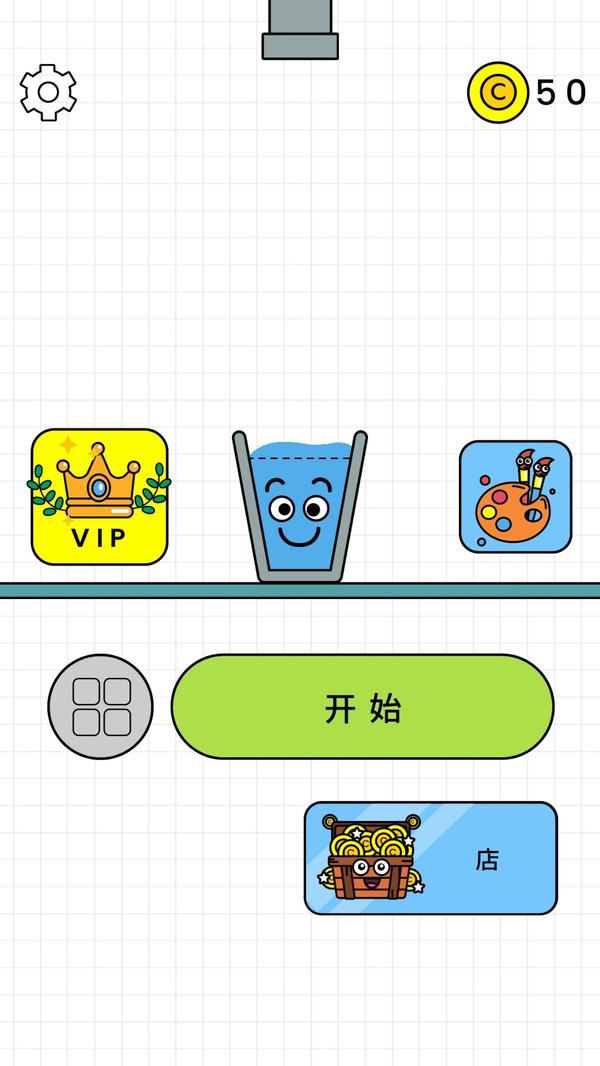Open the 店 treasure chest shop
Screen dimensions: 600x1066
[430, 858]
